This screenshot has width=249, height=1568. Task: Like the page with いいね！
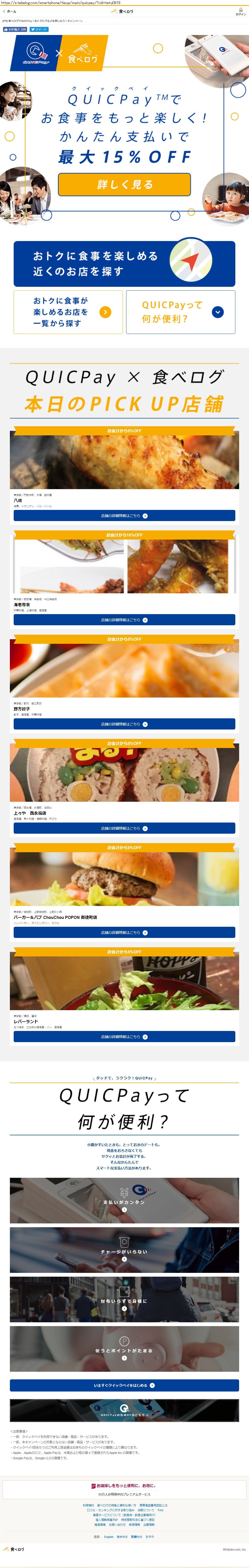(15, 29)
